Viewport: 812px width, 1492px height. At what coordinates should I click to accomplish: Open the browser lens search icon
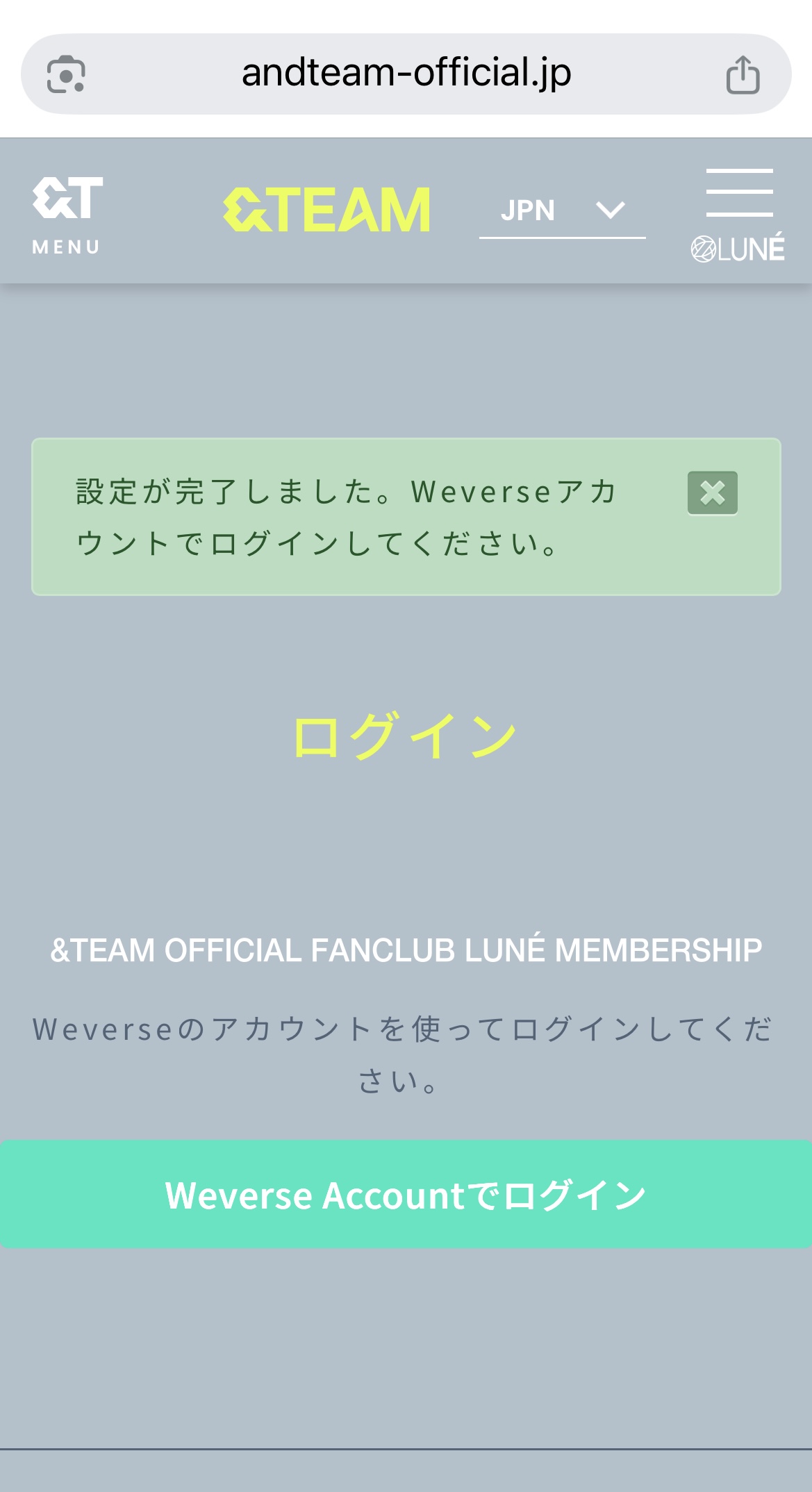coord(66,74)
